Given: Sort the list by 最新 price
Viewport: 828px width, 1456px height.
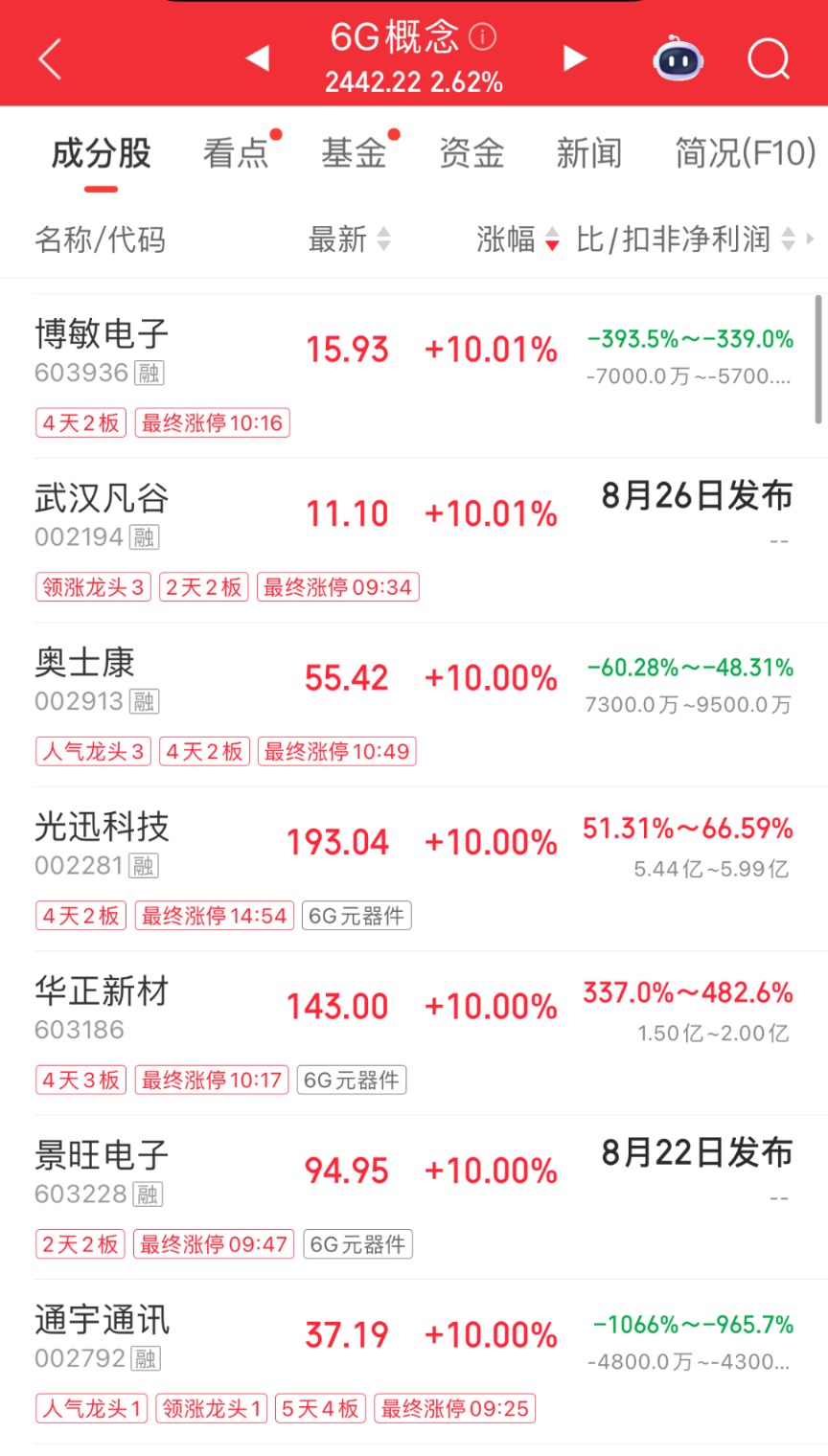Looking at the screenshot, I should tap(350, 239).
